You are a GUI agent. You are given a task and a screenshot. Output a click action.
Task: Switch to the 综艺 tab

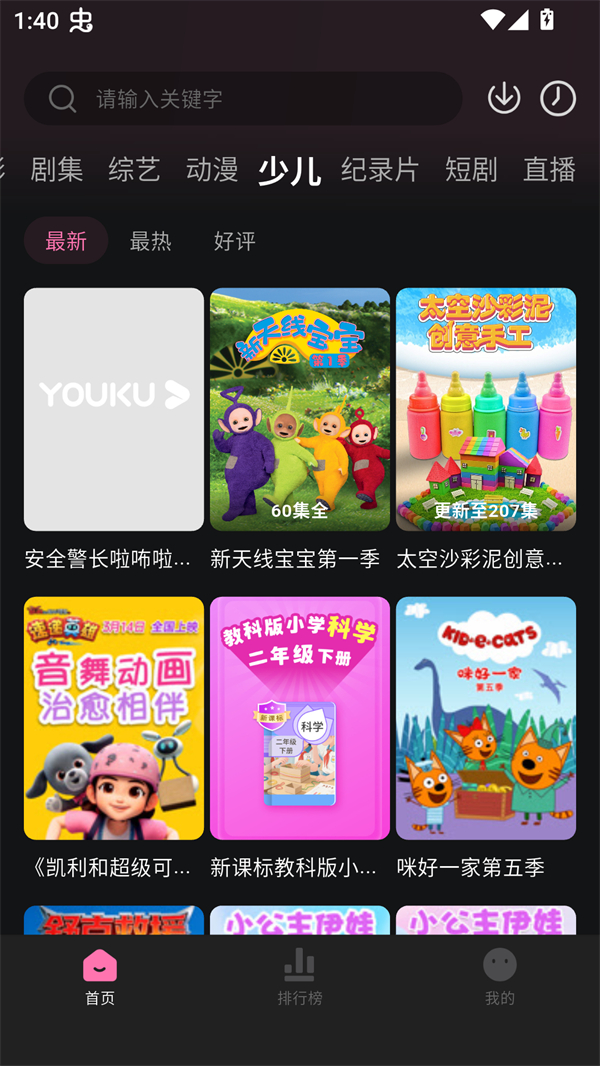(x=134, y=170)
